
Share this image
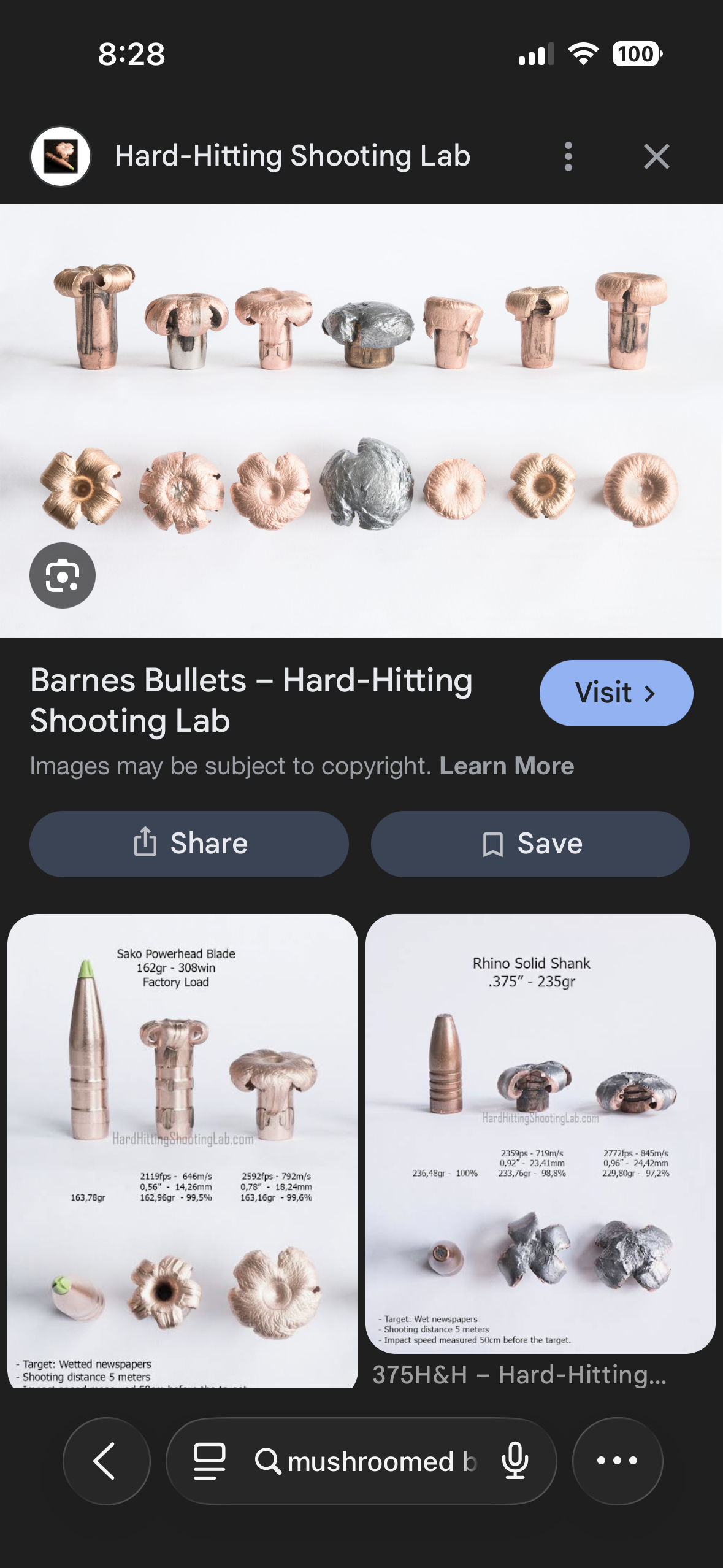[x=189, y=844]
